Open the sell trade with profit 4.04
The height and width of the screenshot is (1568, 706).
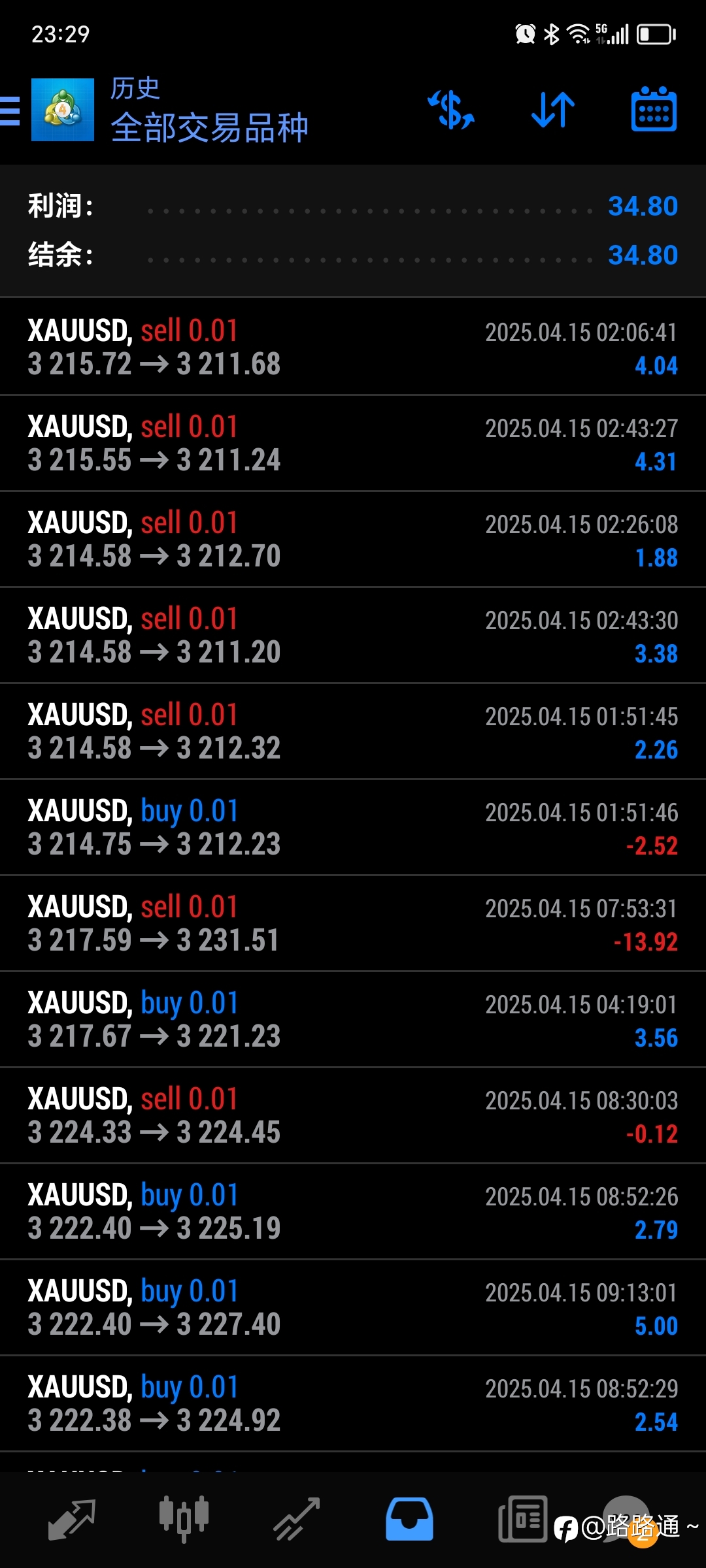[x=353, y=347]
